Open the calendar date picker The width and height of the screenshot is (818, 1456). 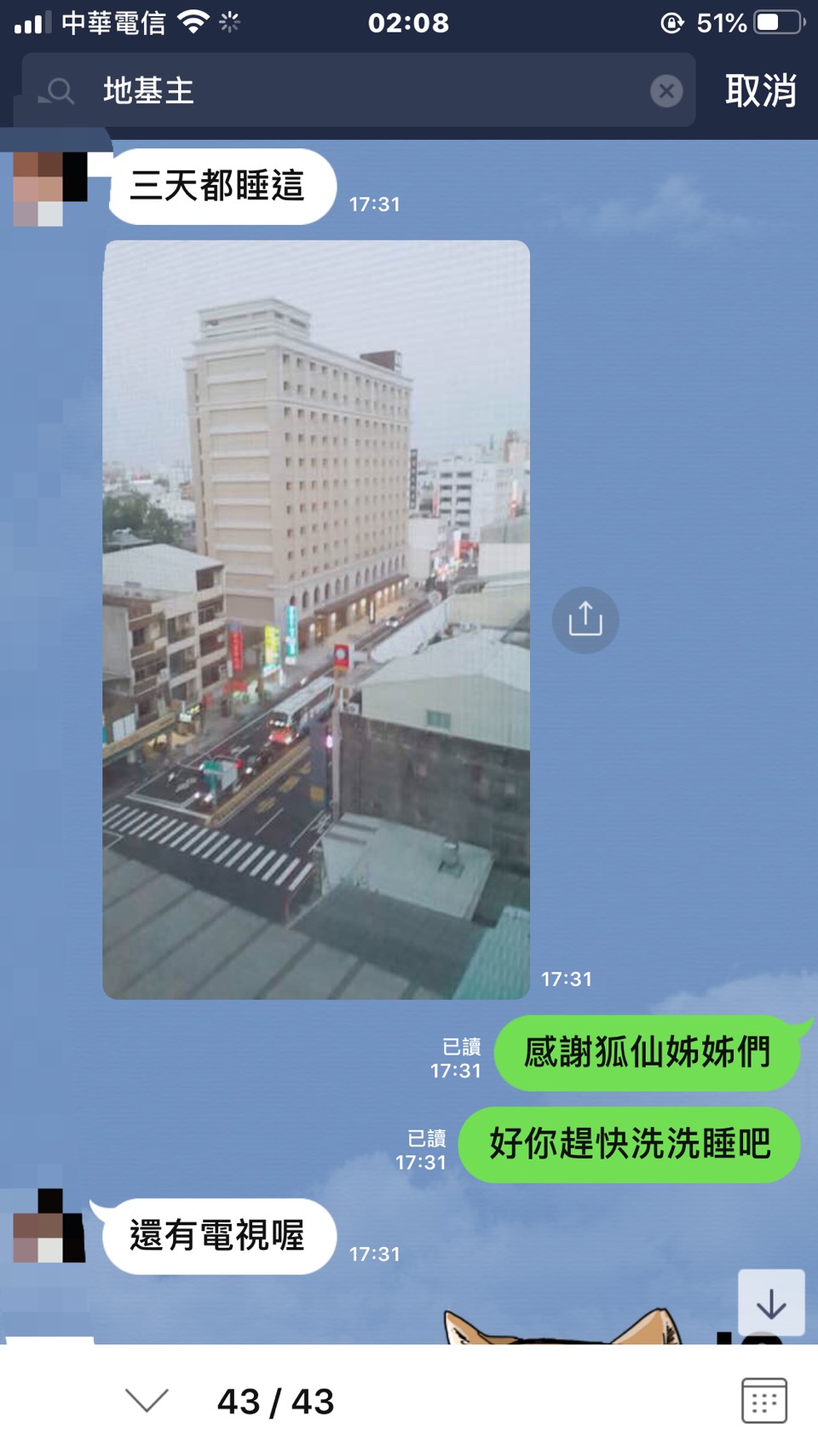click(763, 1400)
